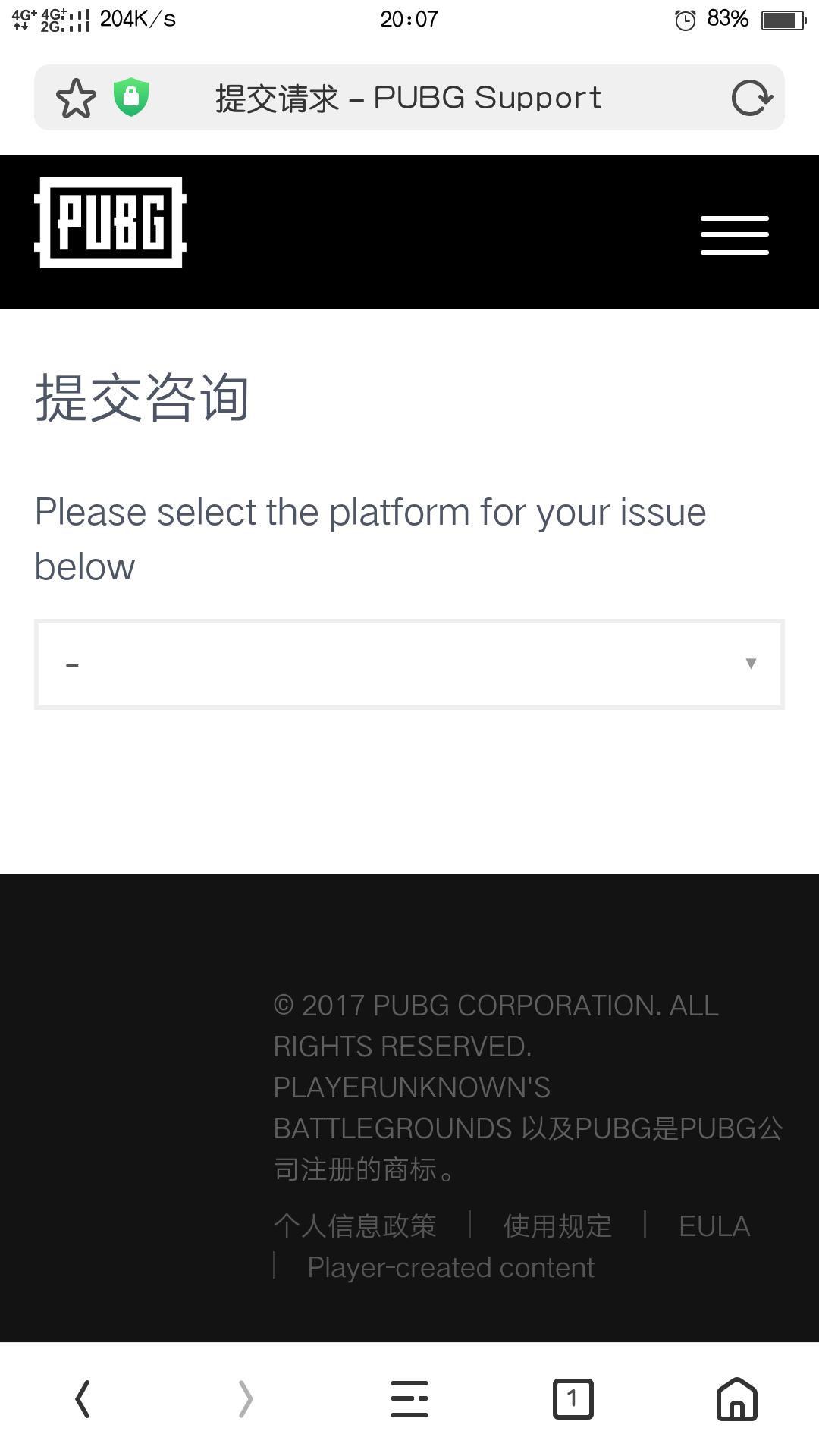Tap the dropdown arrow on the platform selector
The height and width of the screenshot is (1456, 819).
click(x=750, y=664)
